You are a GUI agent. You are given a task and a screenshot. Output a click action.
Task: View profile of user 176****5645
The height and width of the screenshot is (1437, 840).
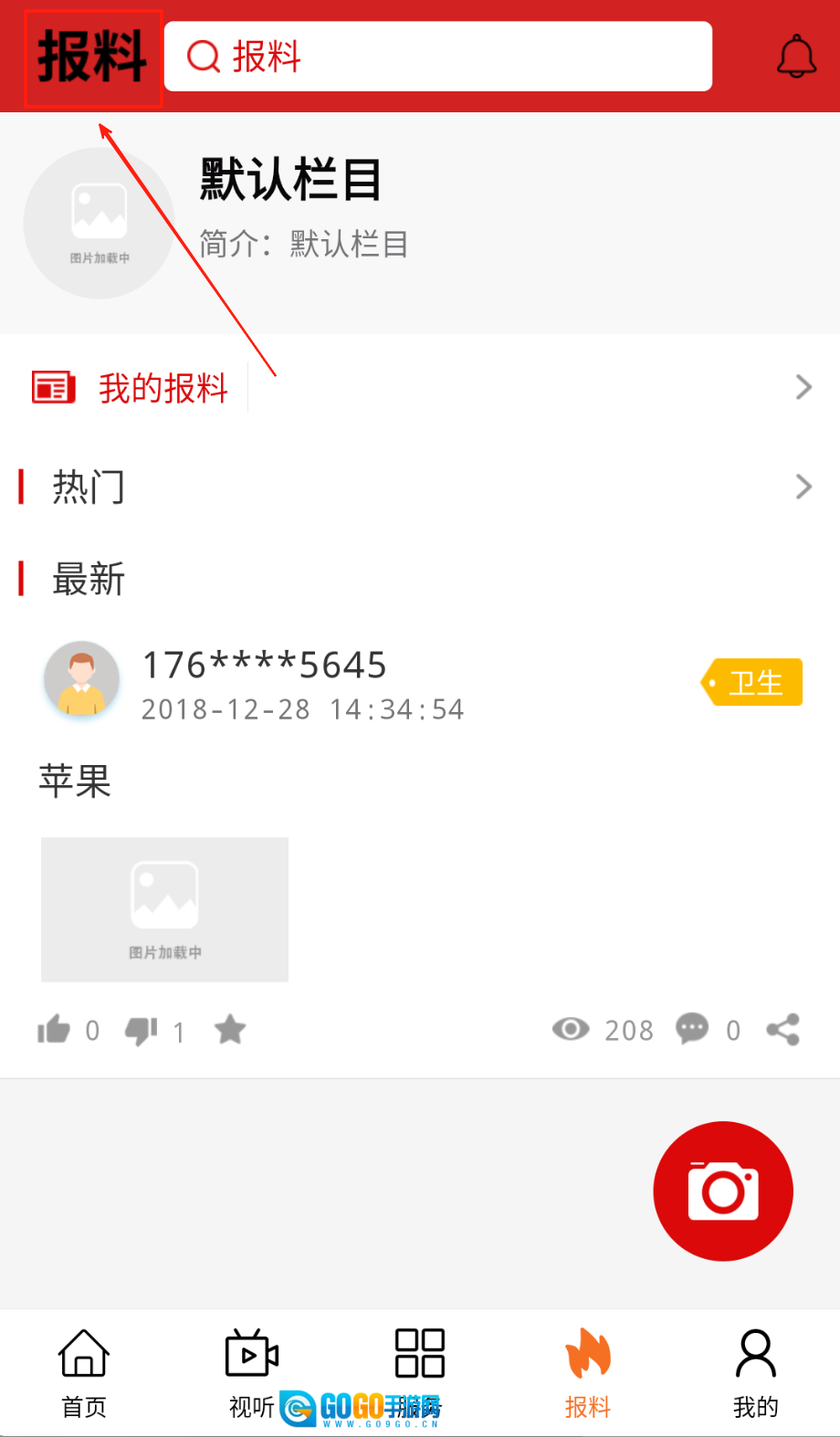[82, 677]
